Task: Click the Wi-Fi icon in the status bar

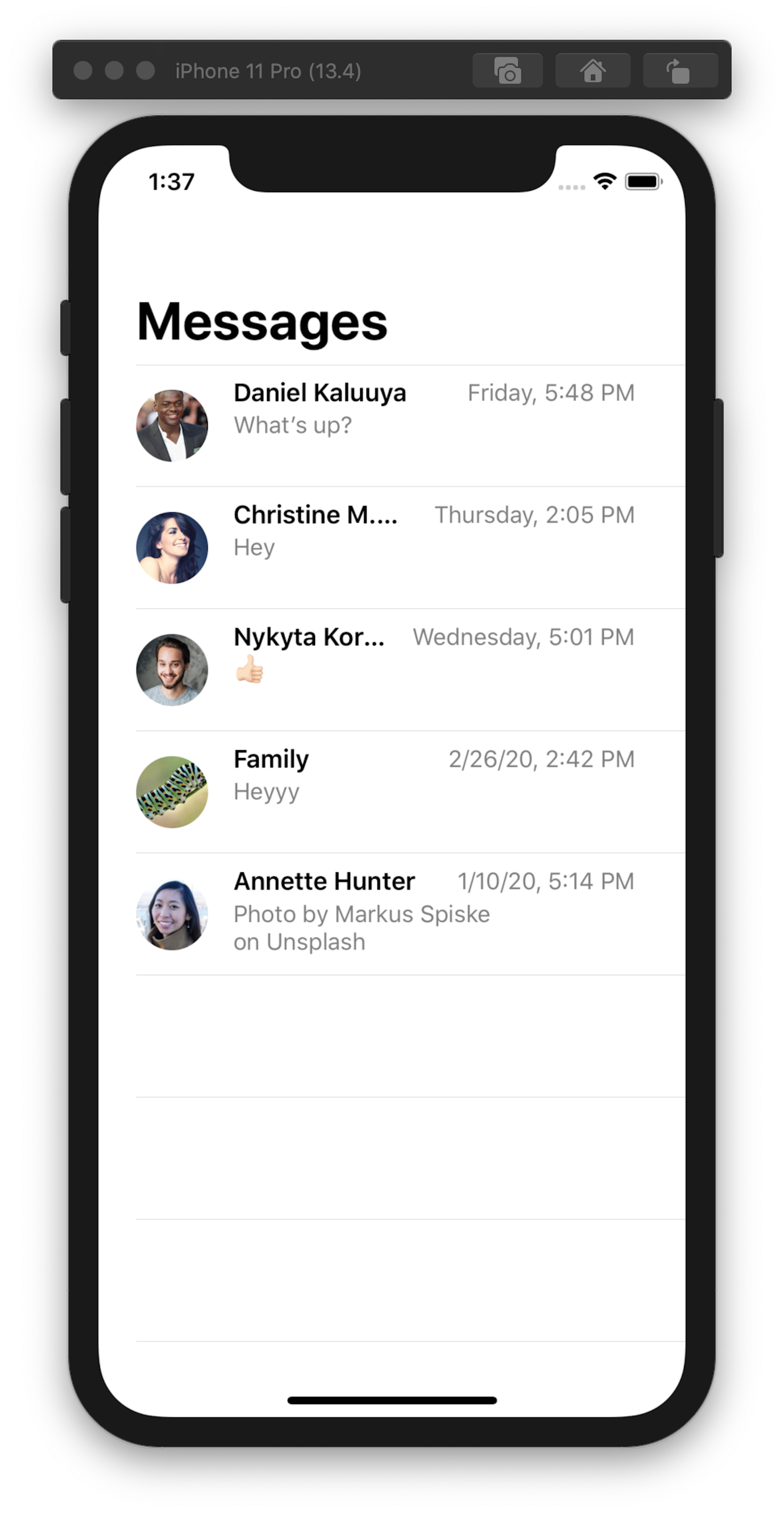Action: pyautogui.click(x=605, y=181)
